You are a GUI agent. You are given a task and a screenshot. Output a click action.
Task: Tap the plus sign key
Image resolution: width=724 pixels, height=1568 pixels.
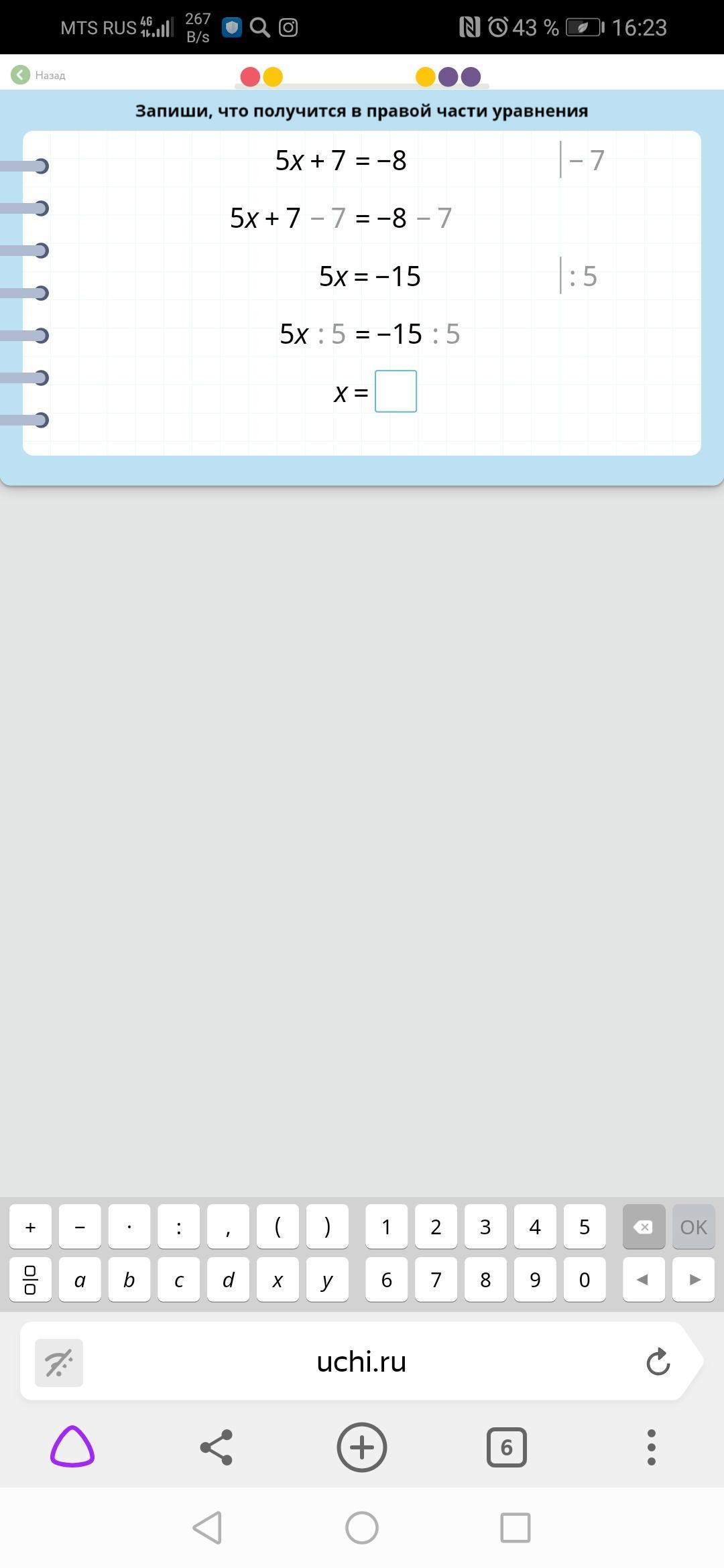click(30, 1227)
